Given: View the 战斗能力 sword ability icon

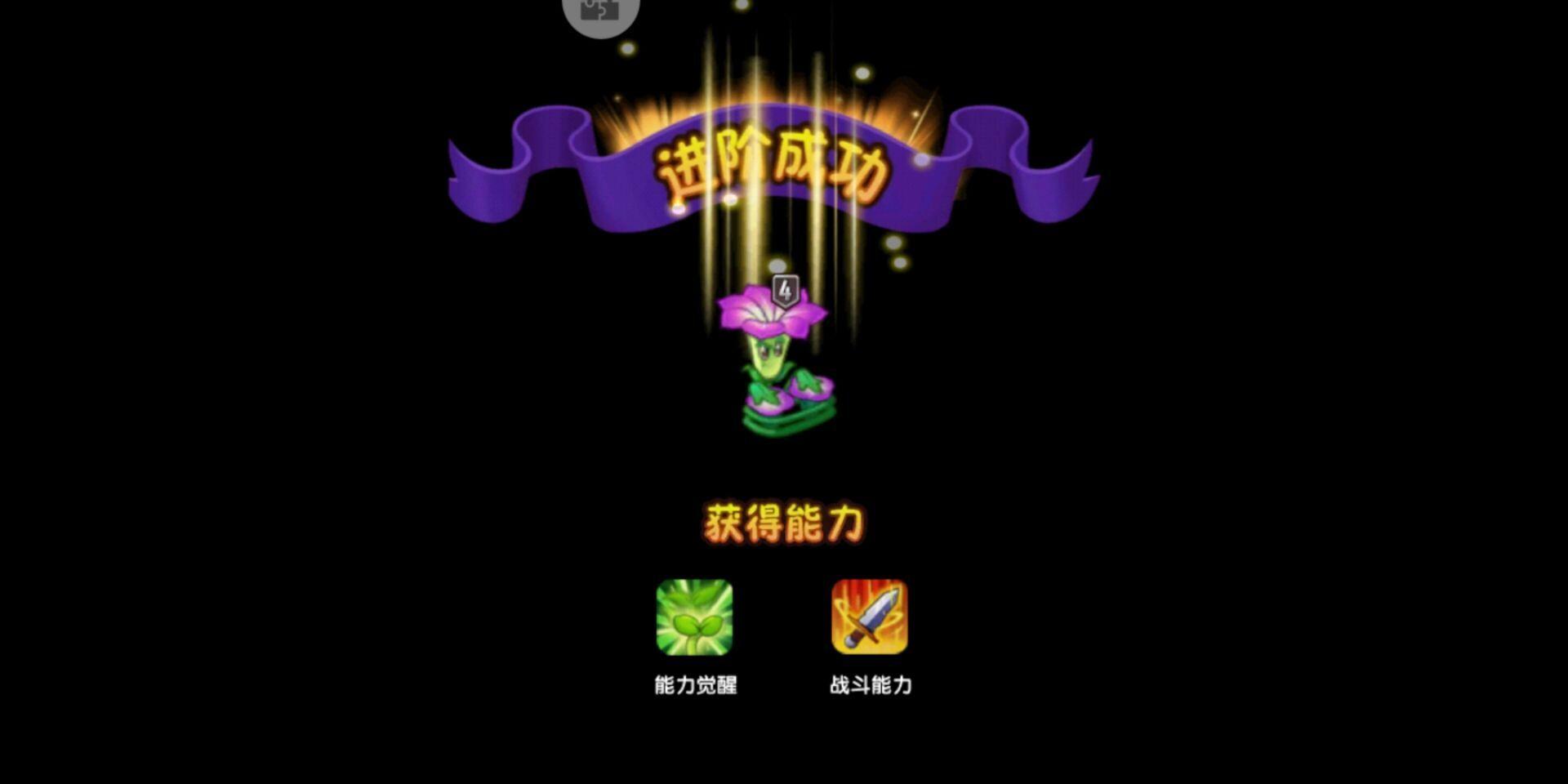Looking at the screenshot, I should [869, 617].
